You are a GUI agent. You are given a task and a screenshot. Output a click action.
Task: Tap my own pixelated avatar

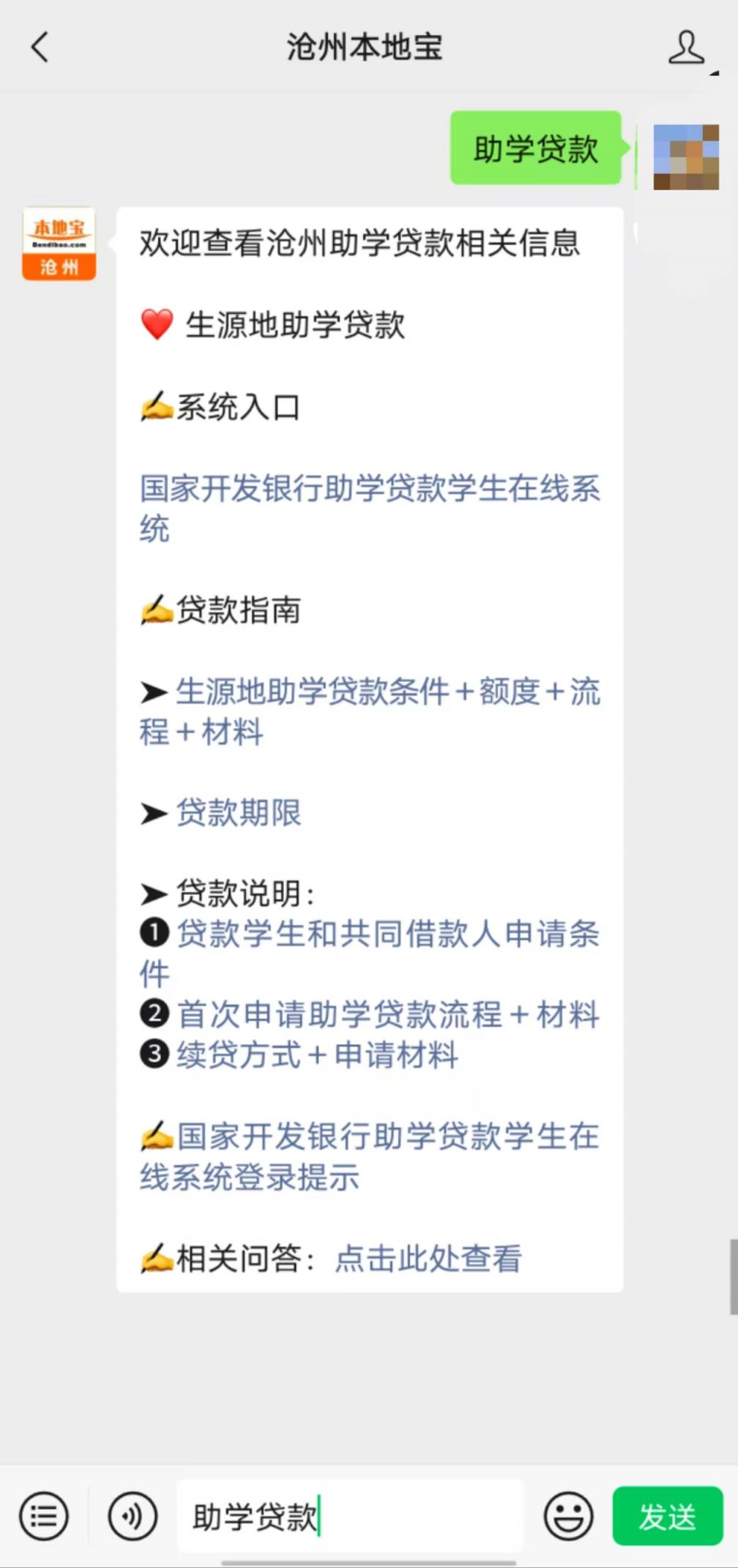pos(686,157)
